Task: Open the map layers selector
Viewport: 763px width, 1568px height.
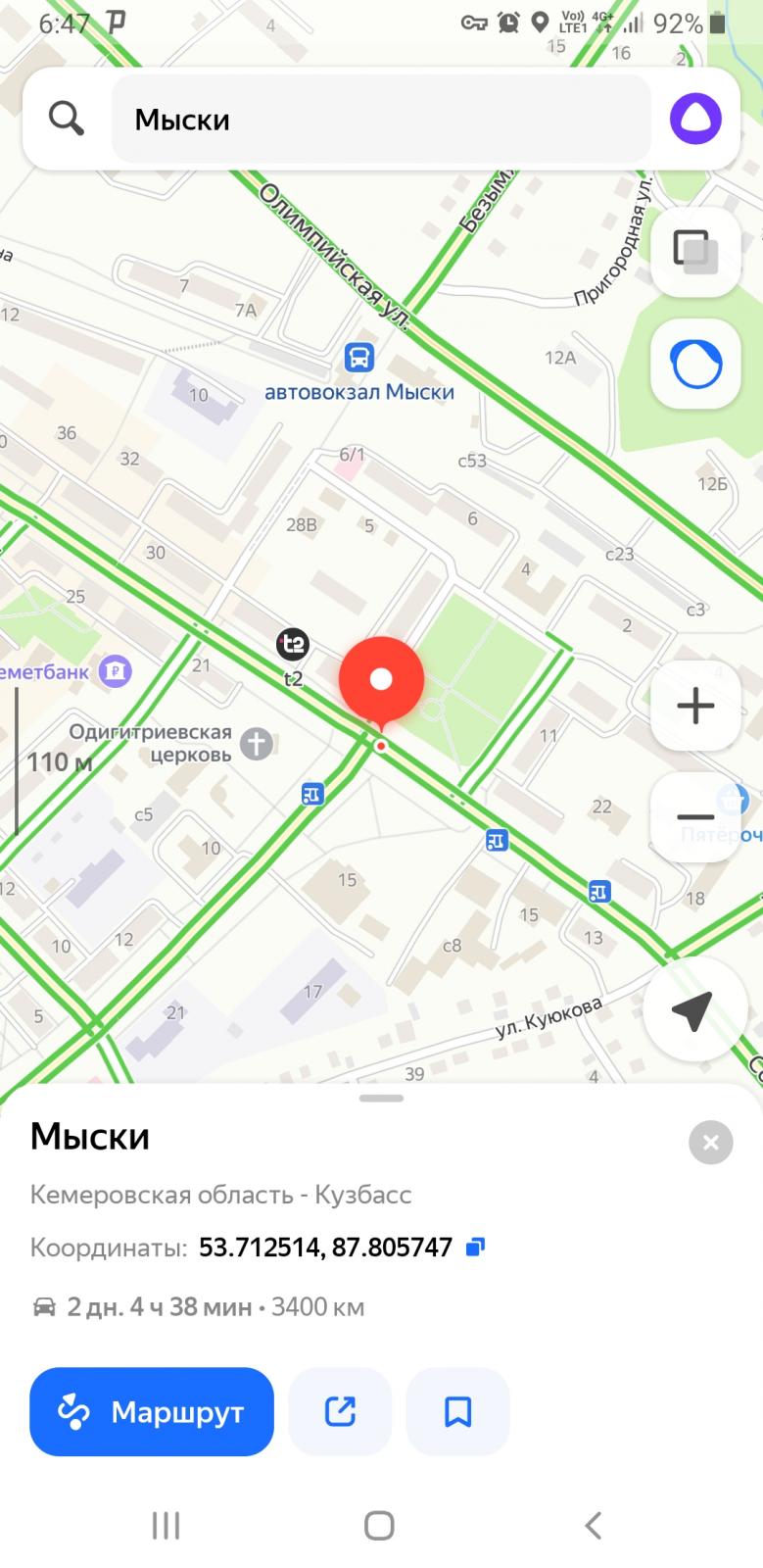Action: click(695, 252)
